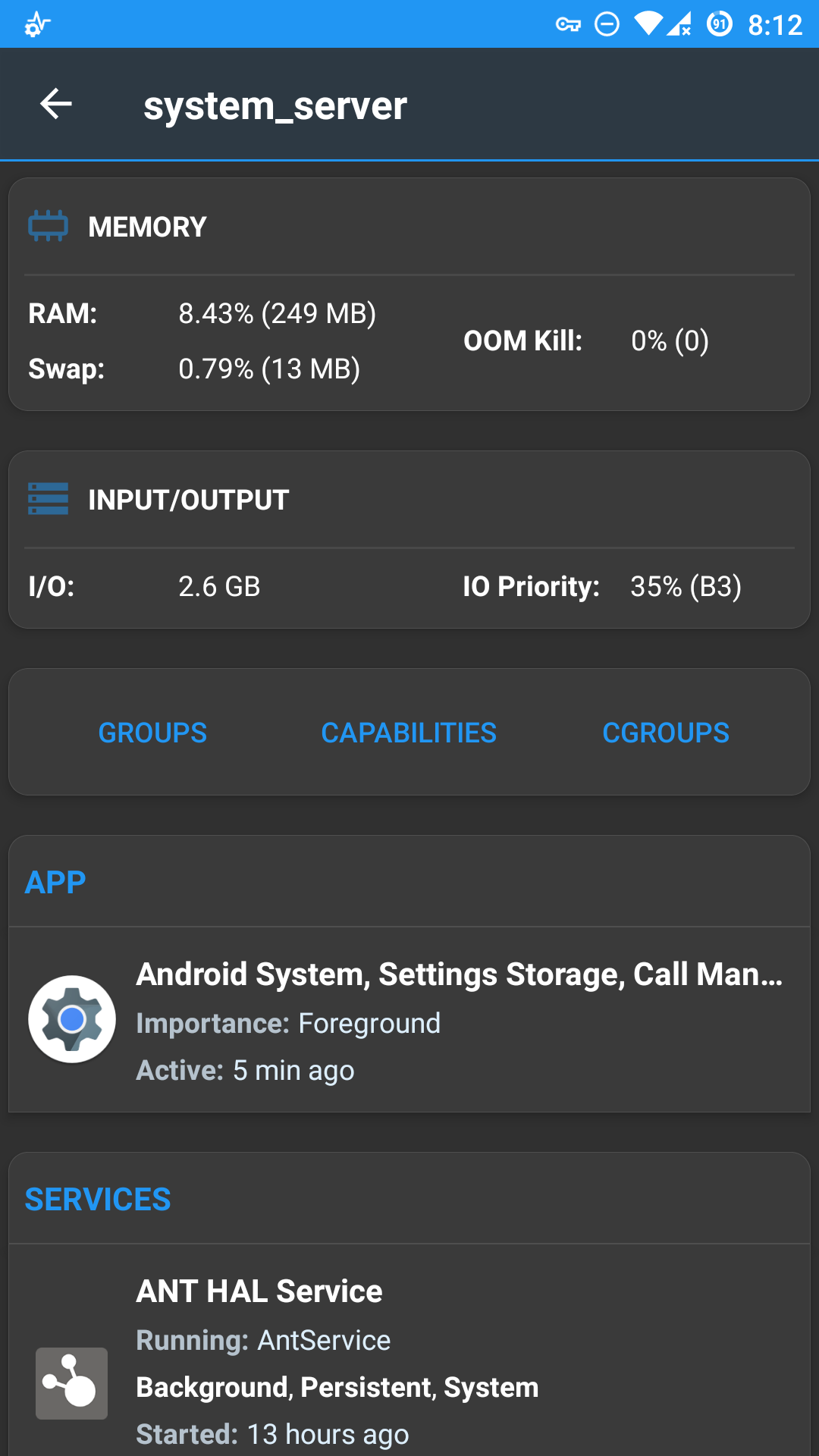
Task: Open the GROUPS section
Action: pyautogui.click(x=152, y=732)
